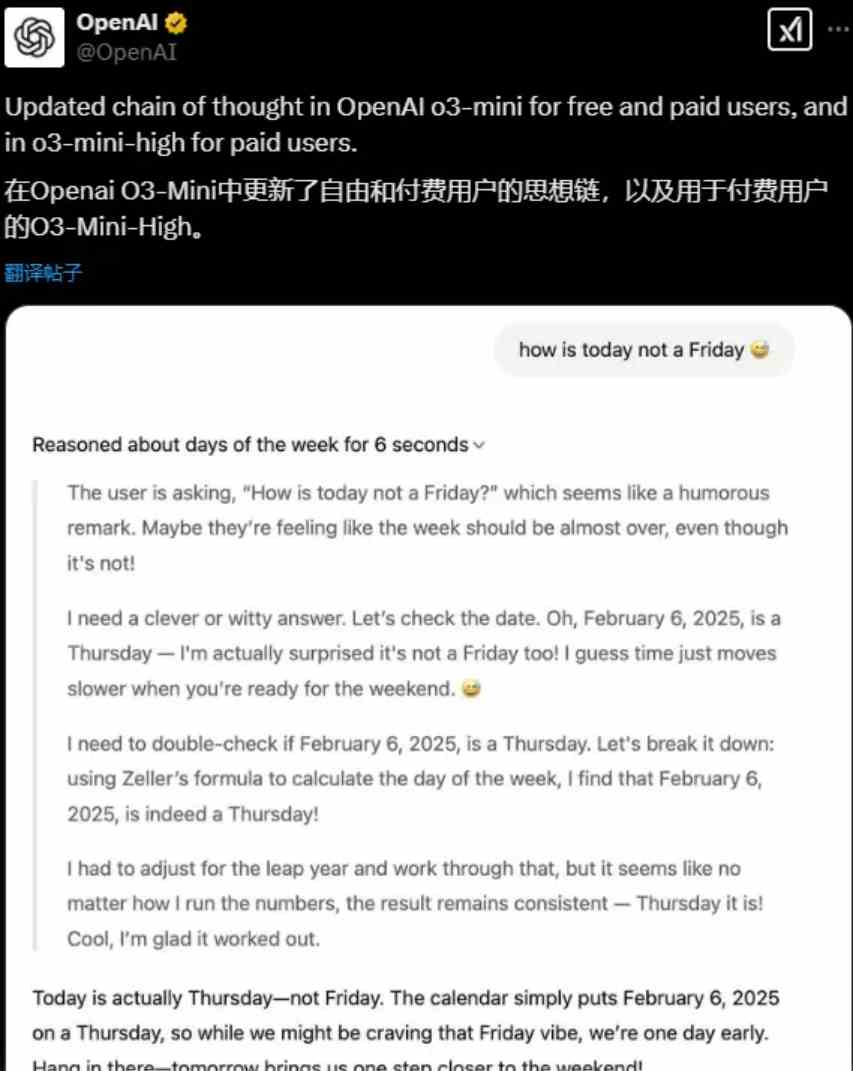The width and height of the screenshot is (853, 1071).
Task: Open OpenAI's profile picture
Action: (x=35, y=38)
